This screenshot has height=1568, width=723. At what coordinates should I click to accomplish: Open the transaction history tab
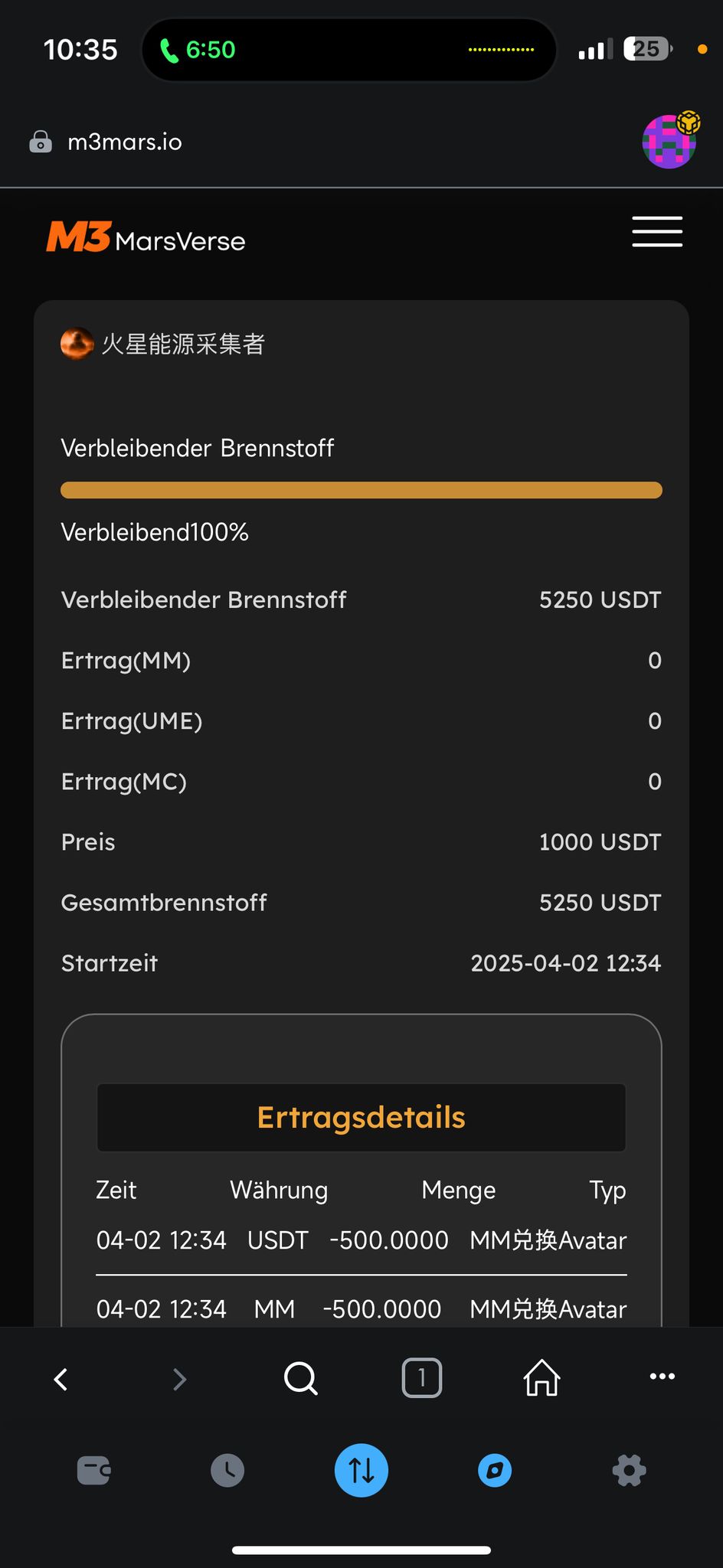[x=227, y=1471]
